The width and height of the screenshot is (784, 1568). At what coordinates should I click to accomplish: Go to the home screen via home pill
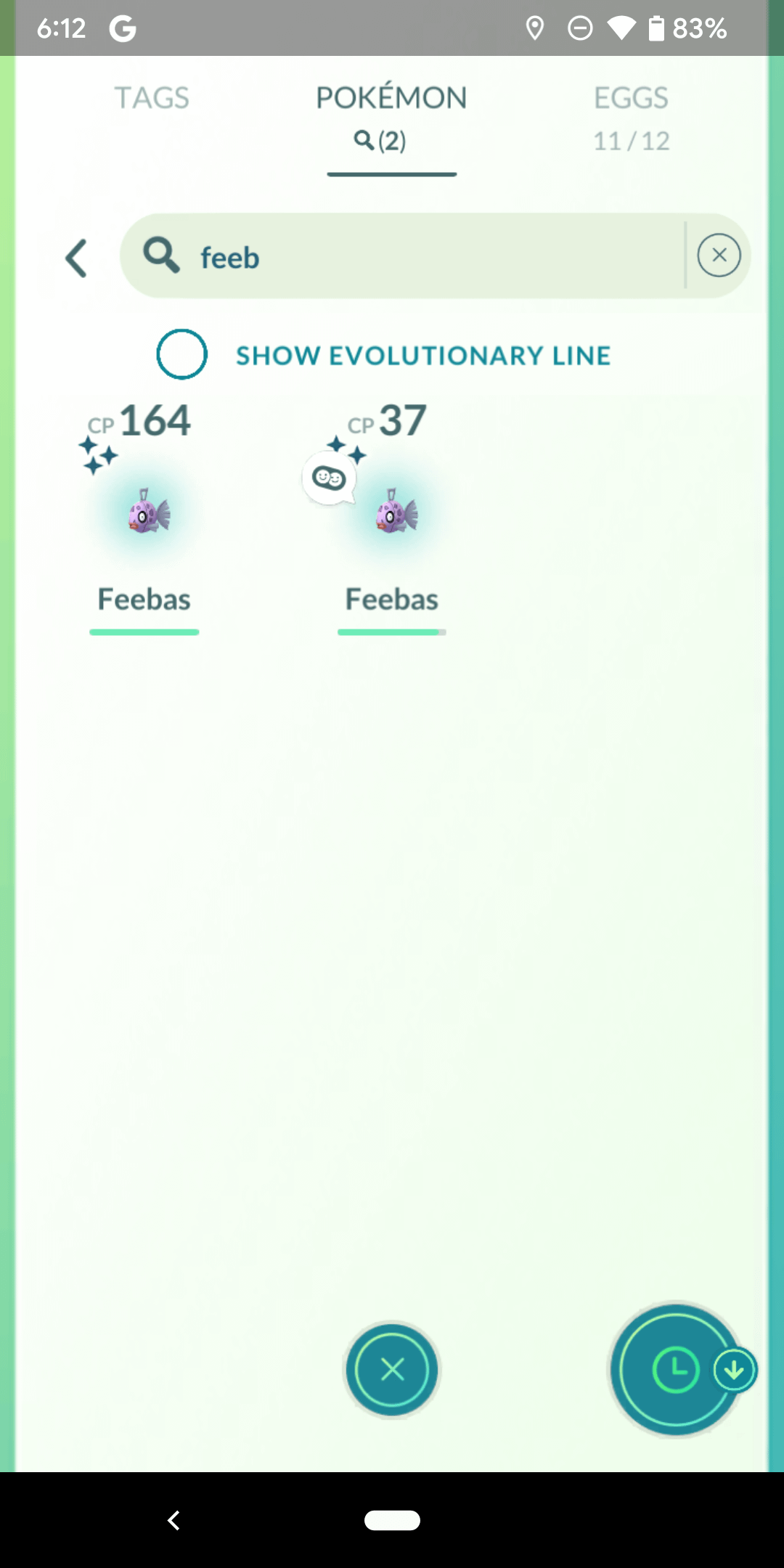coord(392,1520)
